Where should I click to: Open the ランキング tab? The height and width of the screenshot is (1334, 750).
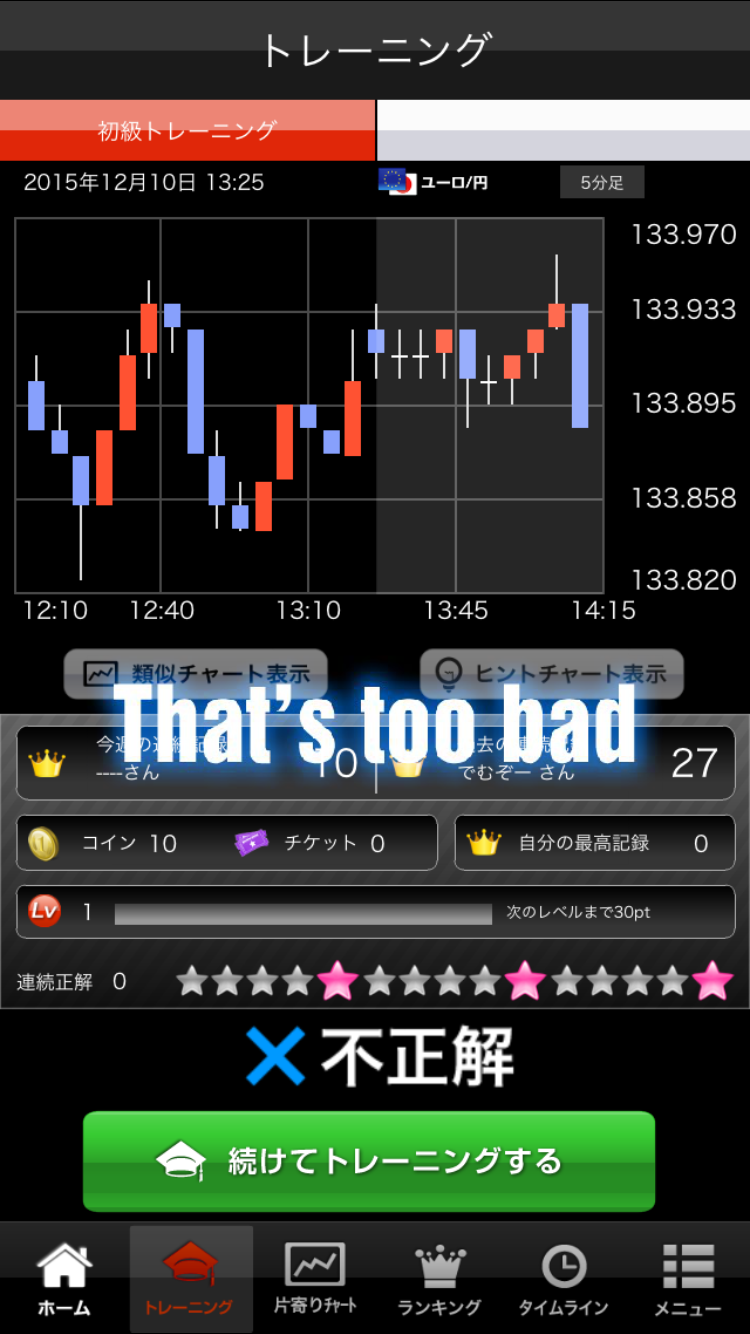(439, 1280)
